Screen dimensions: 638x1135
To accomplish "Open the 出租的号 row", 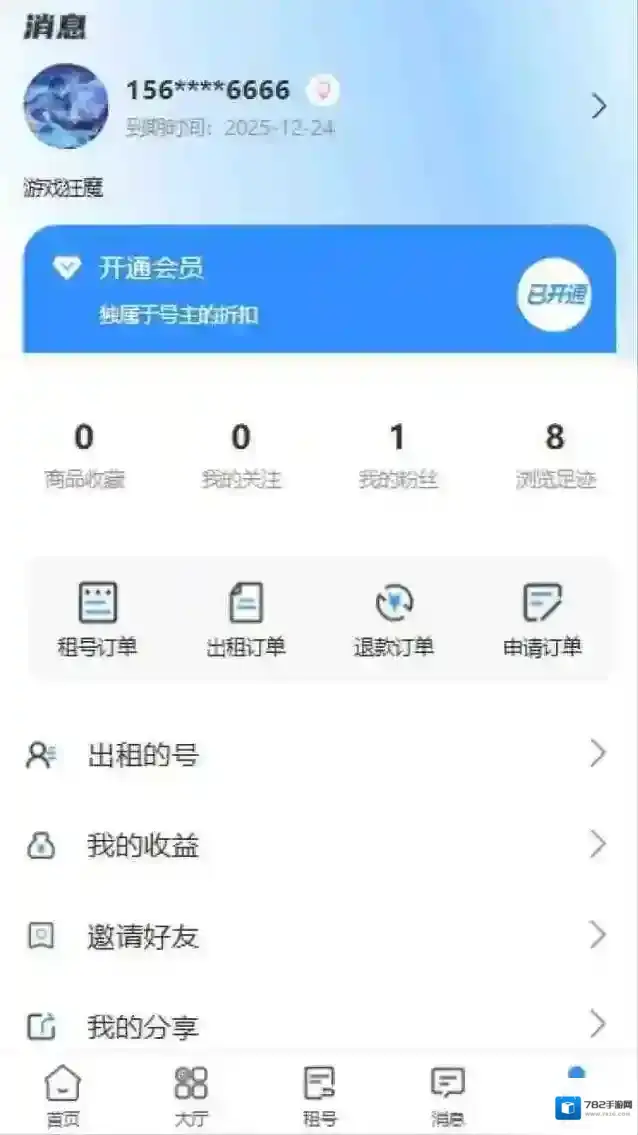I will pyautogui.click(x=319, y=755).
